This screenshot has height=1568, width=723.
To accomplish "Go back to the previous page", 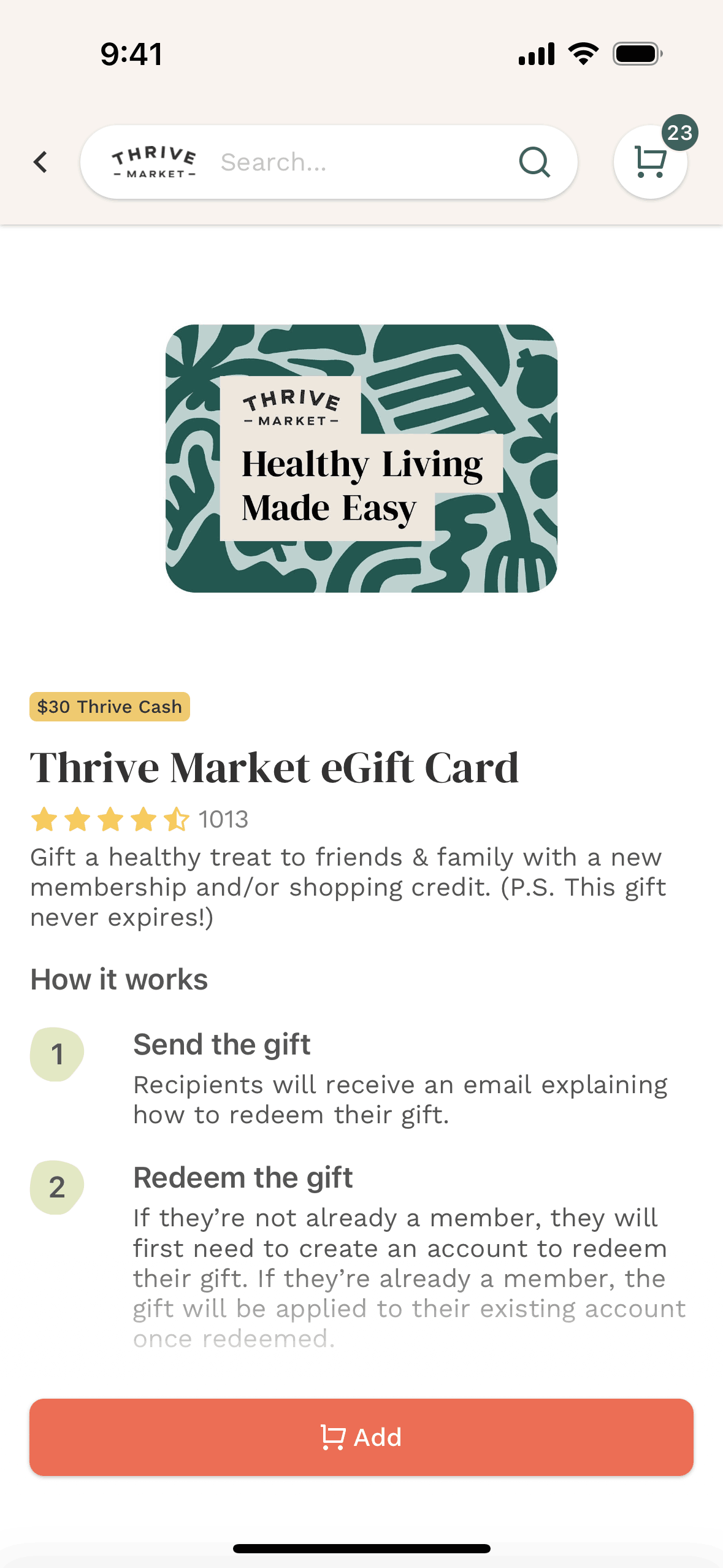I will pos(40,163).
